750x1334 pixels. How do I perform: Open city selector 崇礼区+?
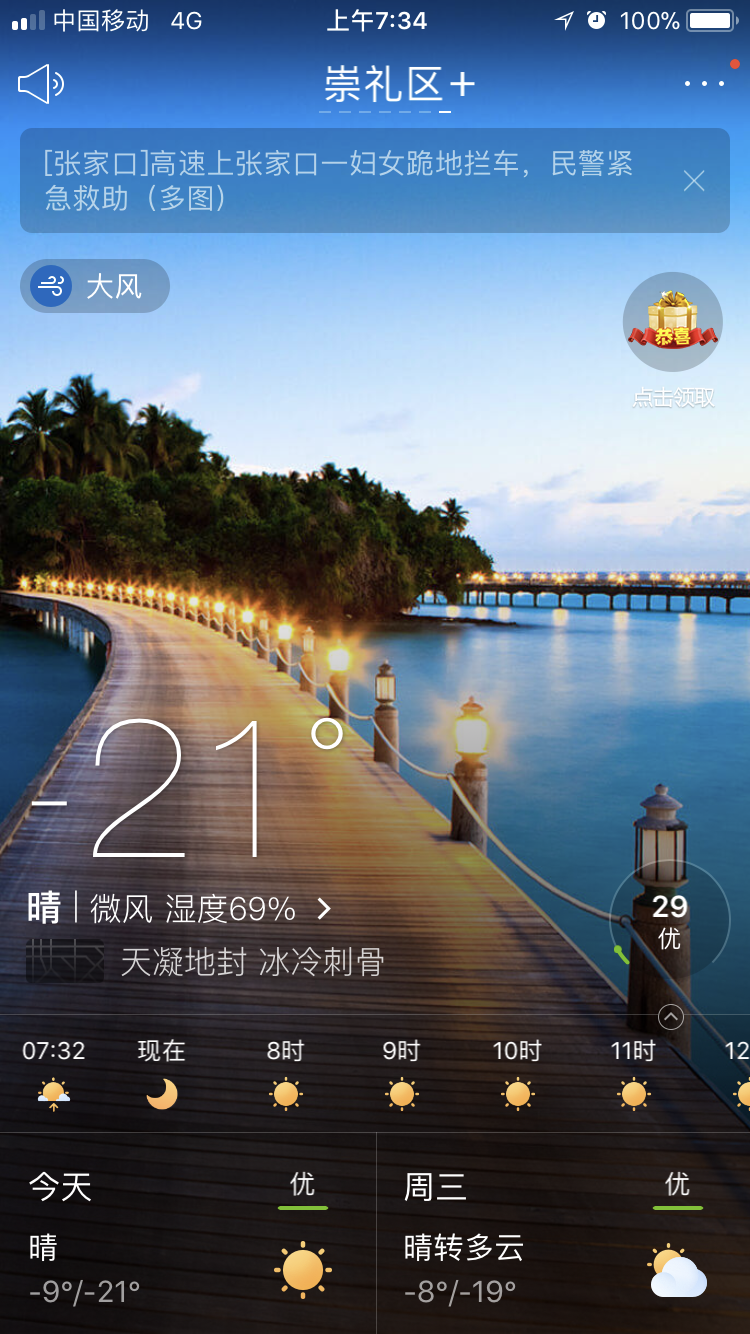tap(398, 84)
